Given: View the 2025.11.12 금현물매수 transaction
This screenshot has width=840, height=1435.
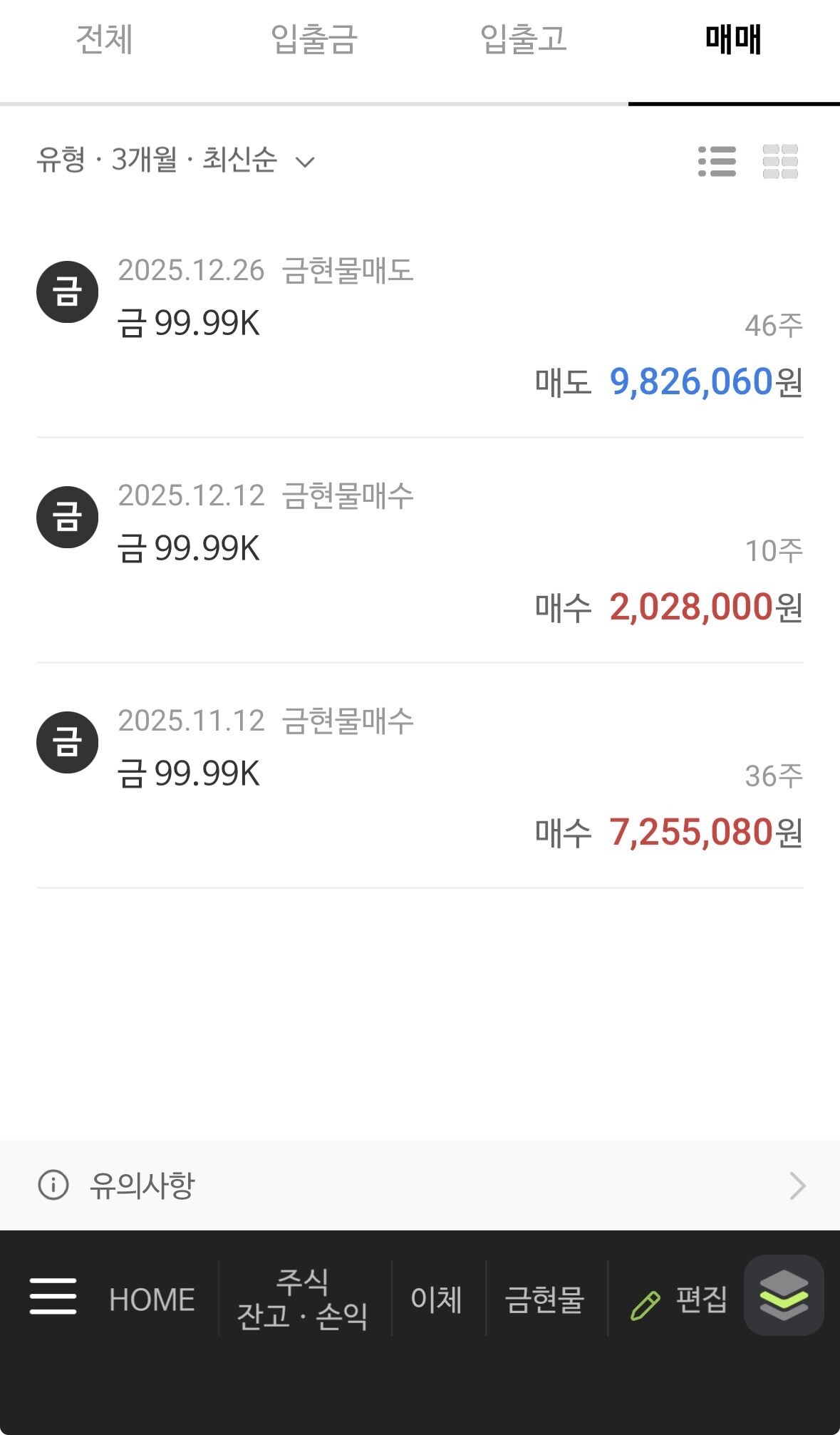Looking at the screenshot, I should tap(420, 776).
